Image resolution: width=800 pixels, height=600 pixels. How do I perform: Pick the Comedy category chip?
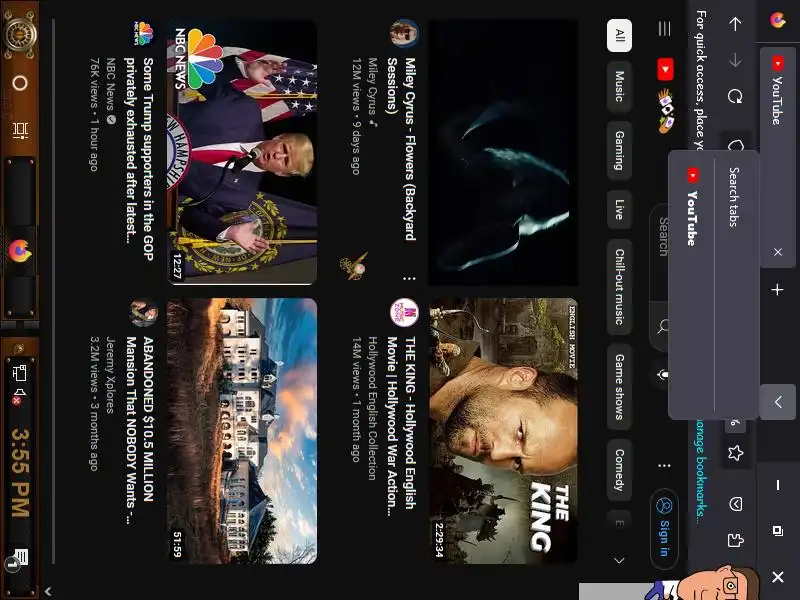point(619,469)
